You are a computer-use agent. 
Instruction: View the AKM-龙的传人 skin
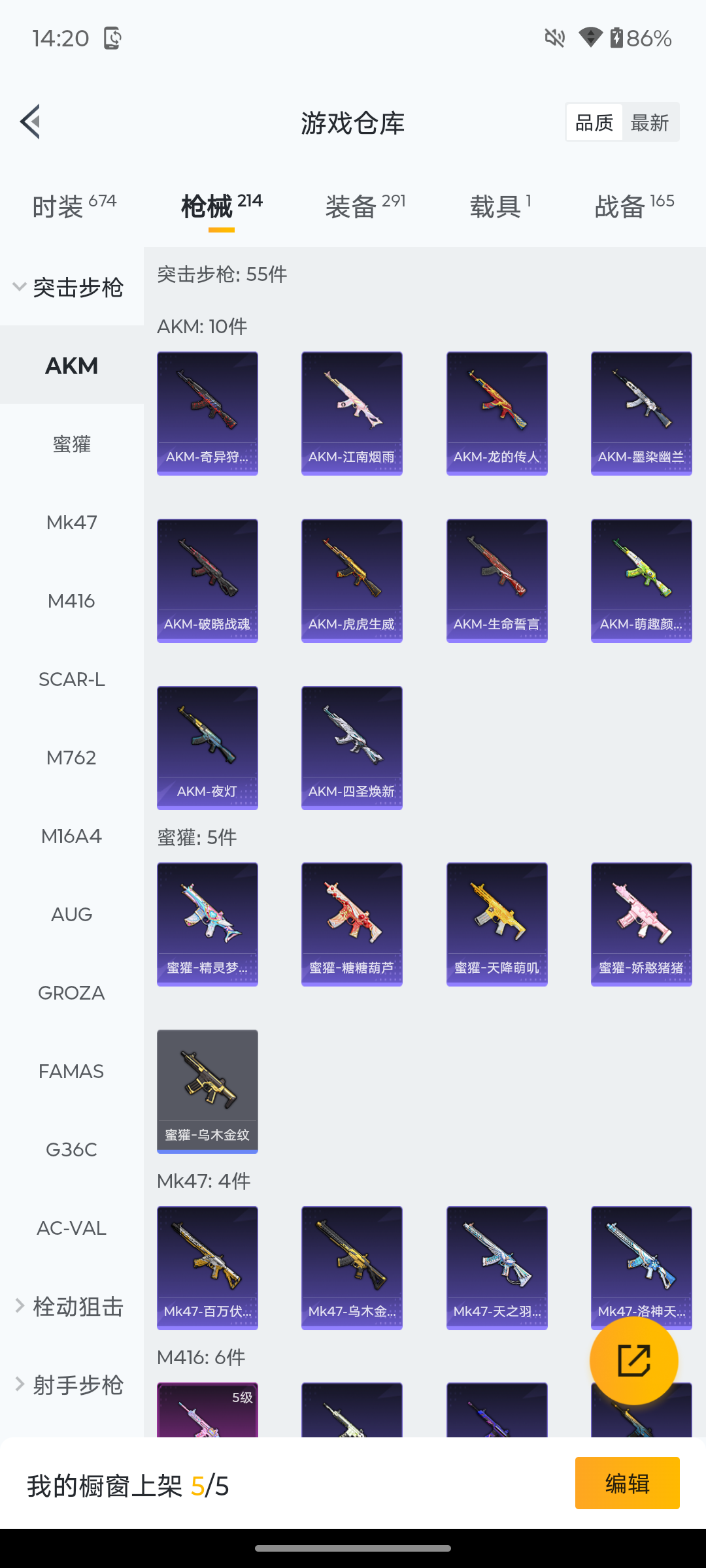click(497, 413)
